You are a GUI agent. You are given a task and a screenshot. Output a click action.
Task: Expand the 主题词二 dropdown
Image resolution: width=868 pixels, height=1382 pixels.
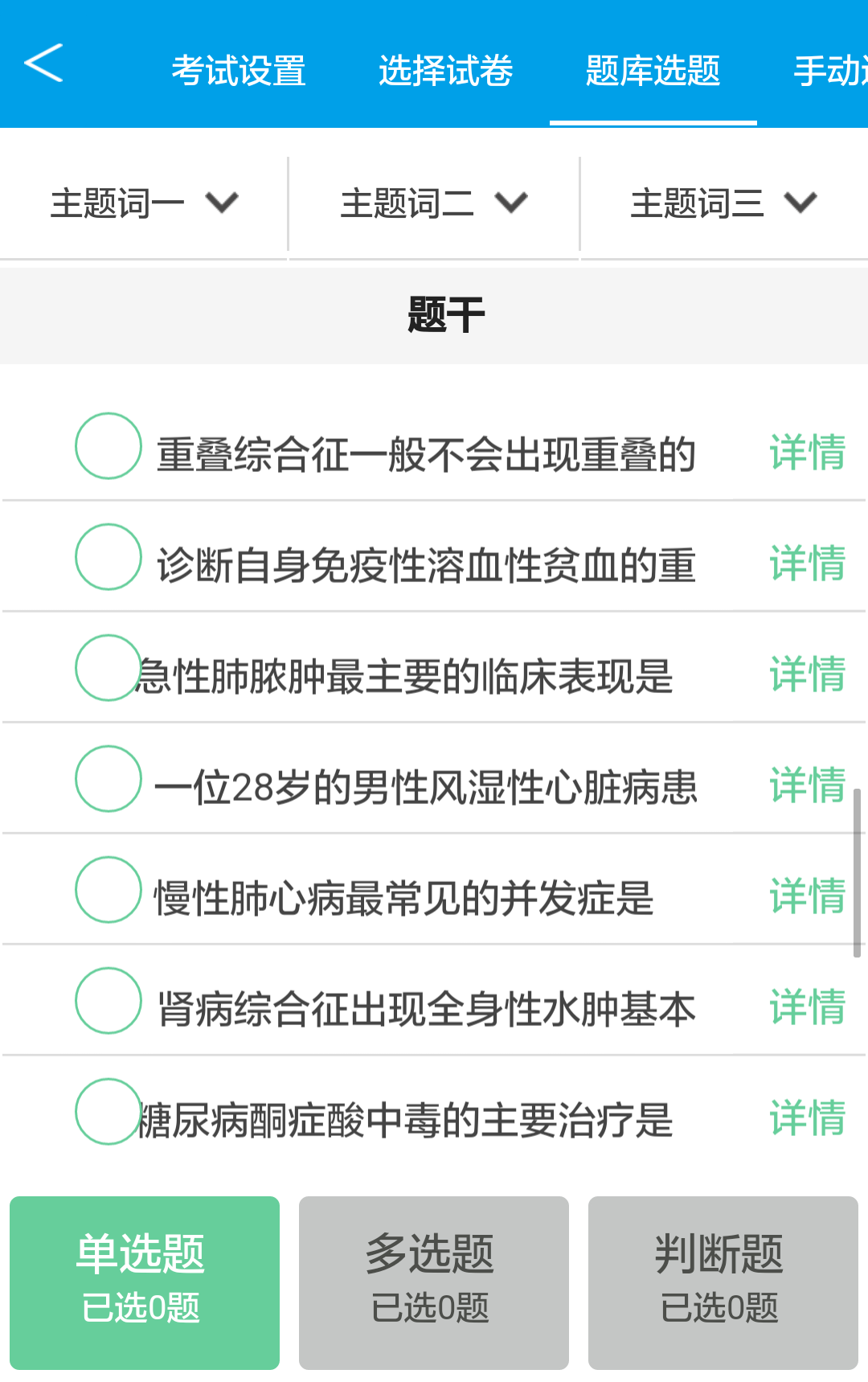pyautogui.click(x=434, y=203)
